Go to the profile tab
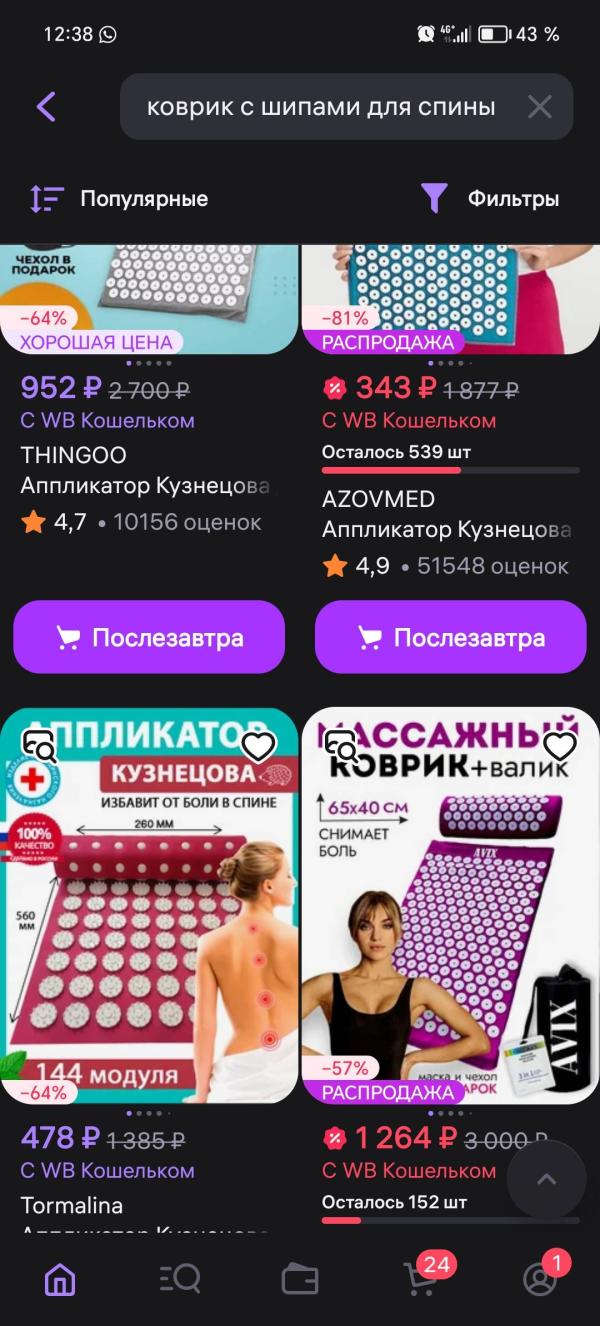The width and height of the screenshot is (600, 1326). (x=540, y=1278)
